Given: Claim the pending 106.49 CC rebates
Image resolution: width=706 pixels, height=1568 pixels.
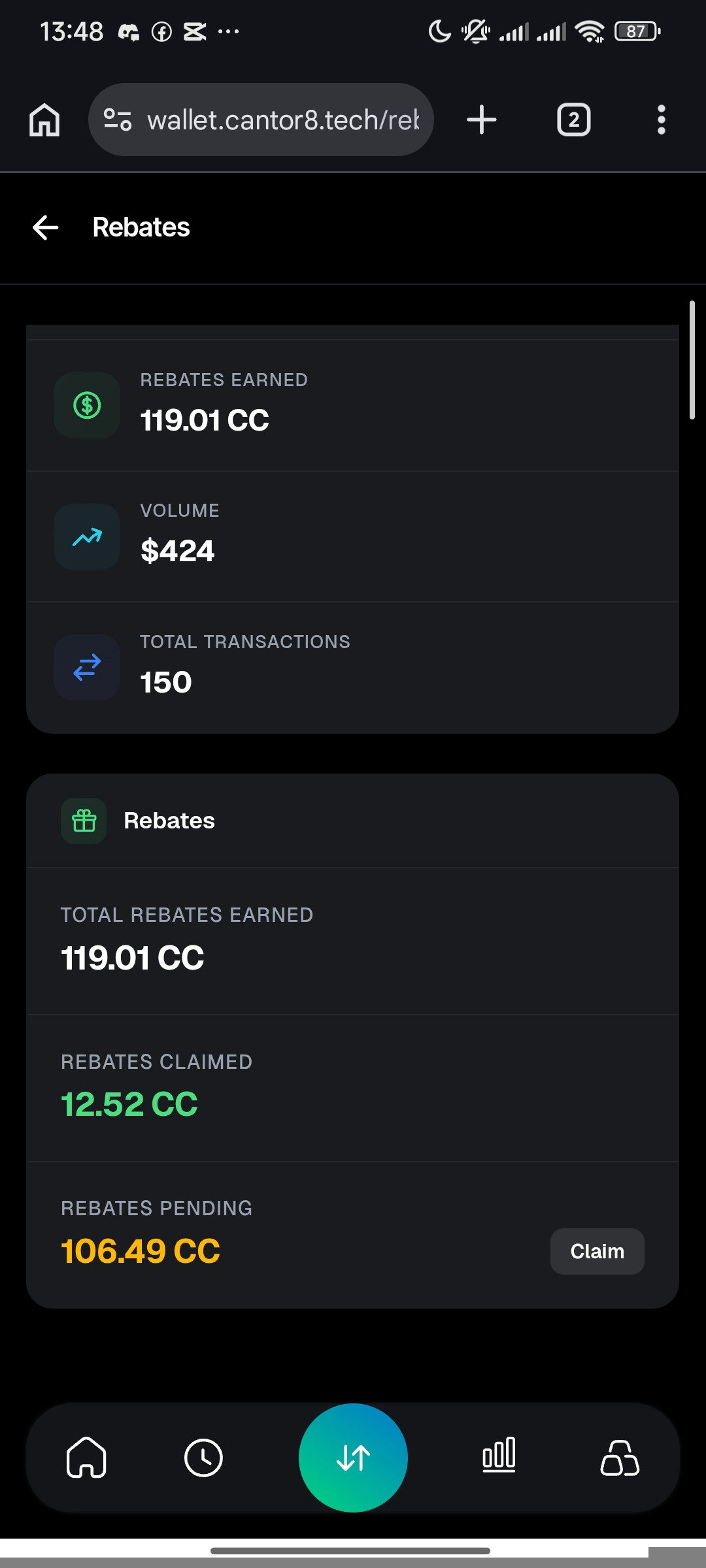Looking at the screenshot, I should (597, 1251).
